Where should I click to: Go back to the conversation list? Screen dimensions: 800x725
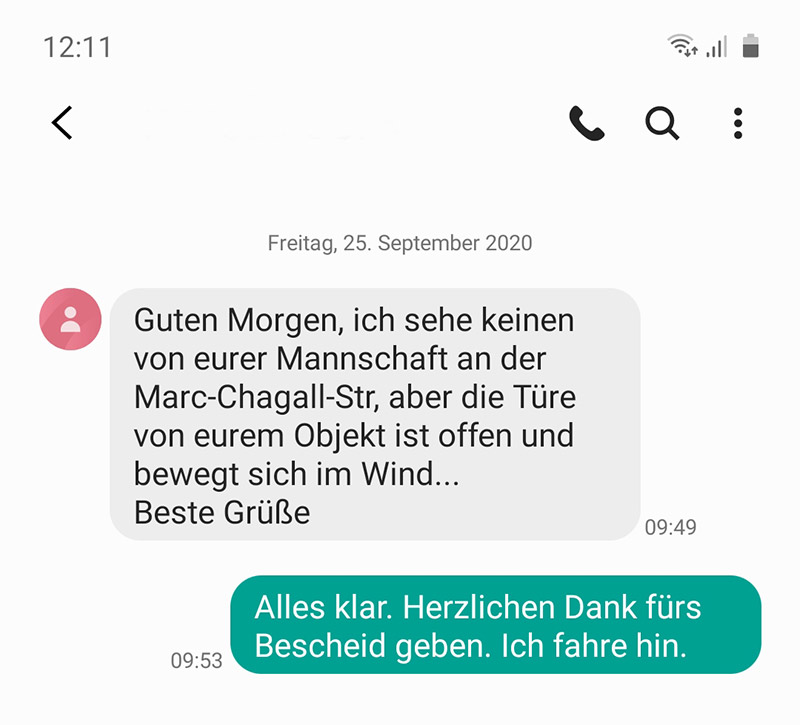pos(62,123)
